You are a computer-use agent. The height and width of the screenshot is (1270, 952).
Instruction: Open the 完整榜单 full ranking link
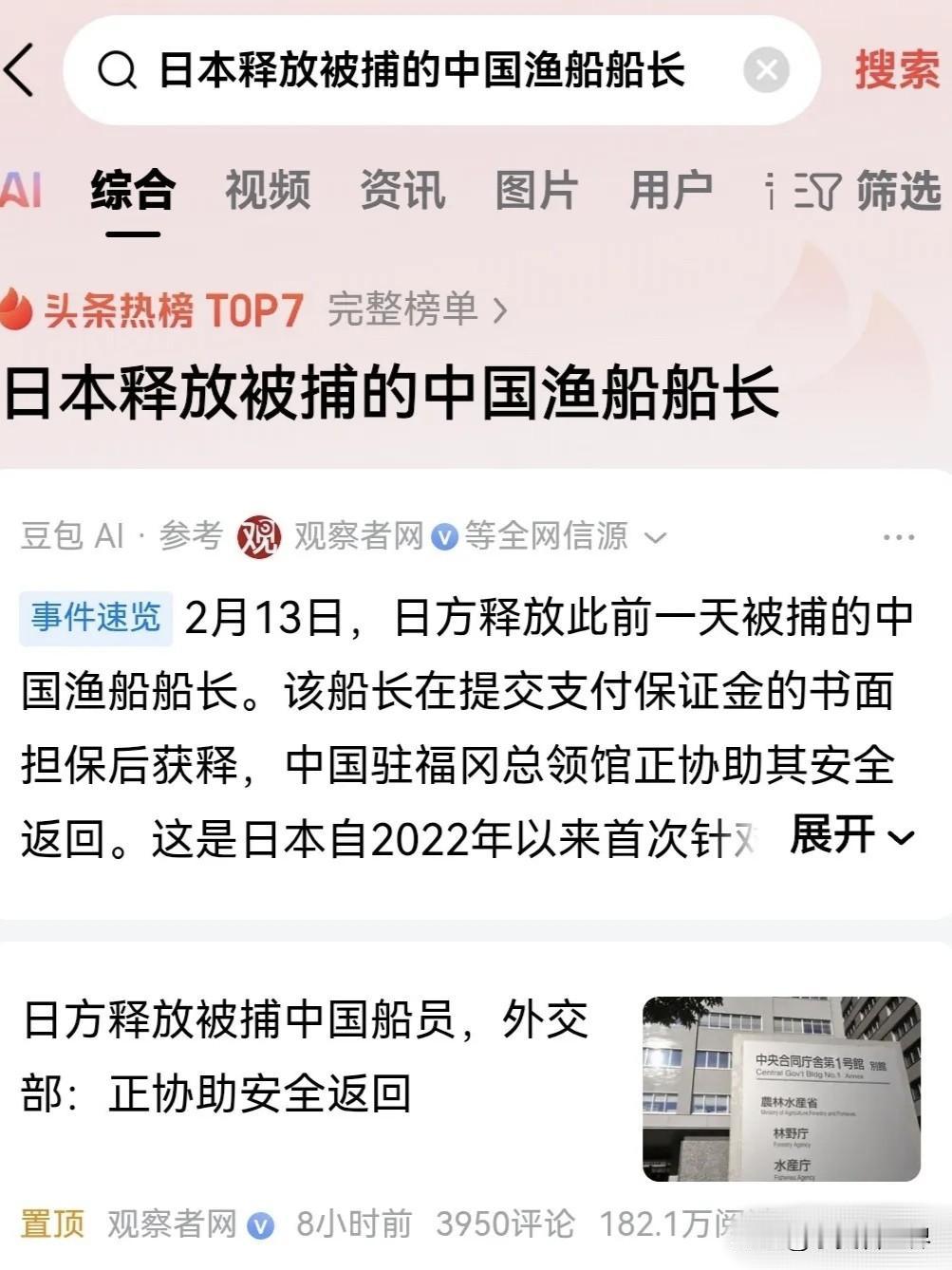(402, 310)
